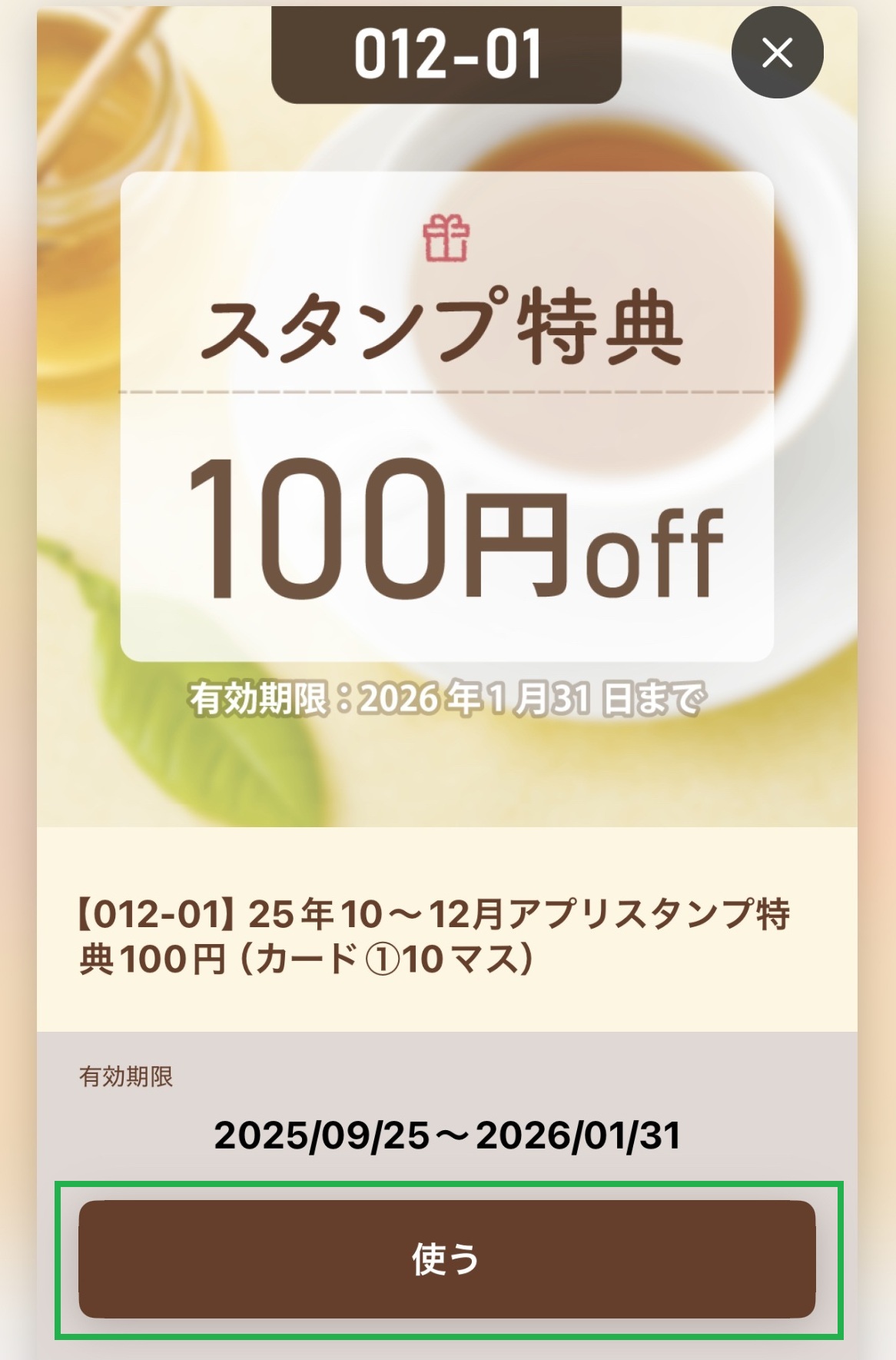
Task: Close the coupon detail view with the X
Action: pos(778,52)
